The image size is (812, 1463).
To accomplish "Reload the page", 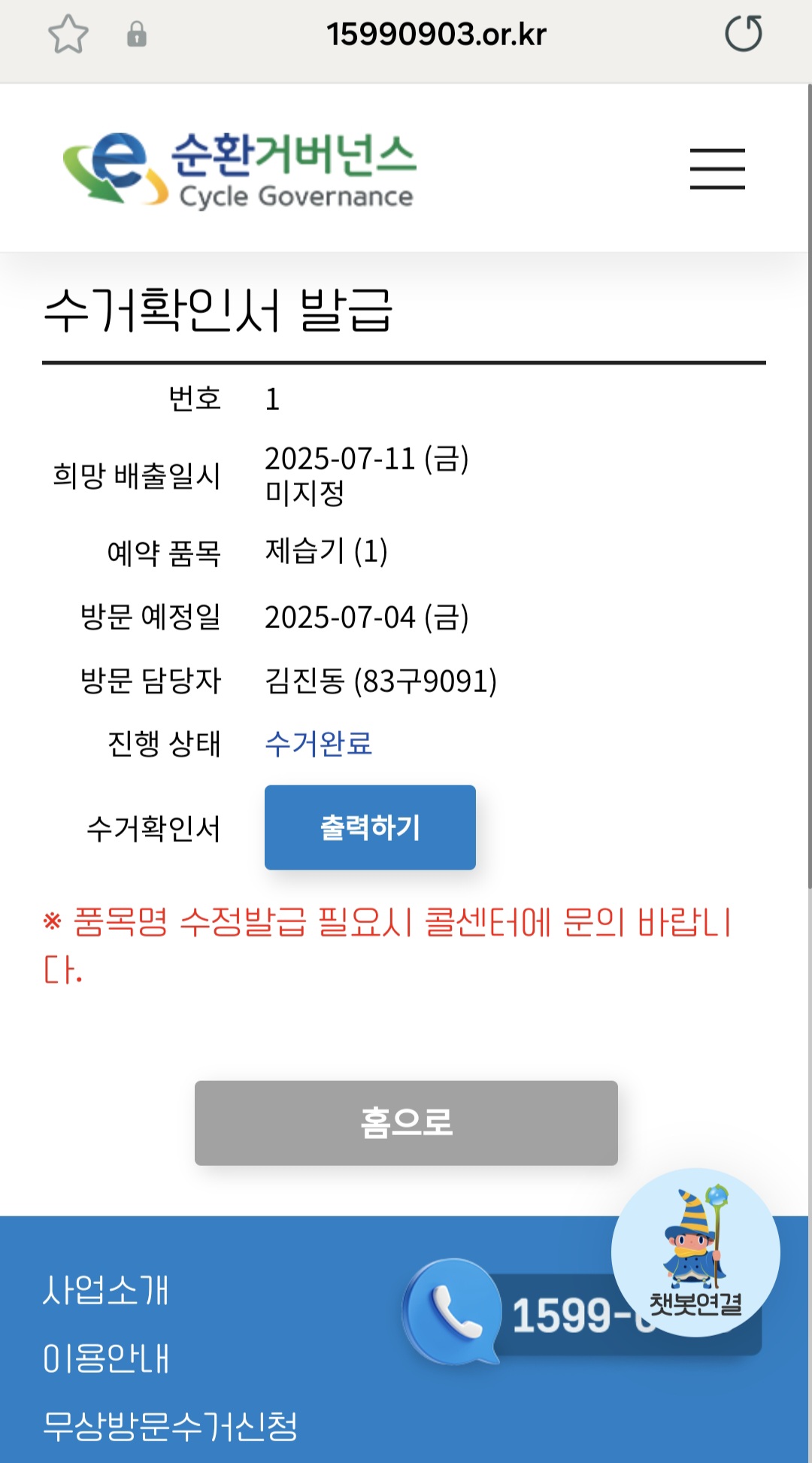I will pos(743,35).
